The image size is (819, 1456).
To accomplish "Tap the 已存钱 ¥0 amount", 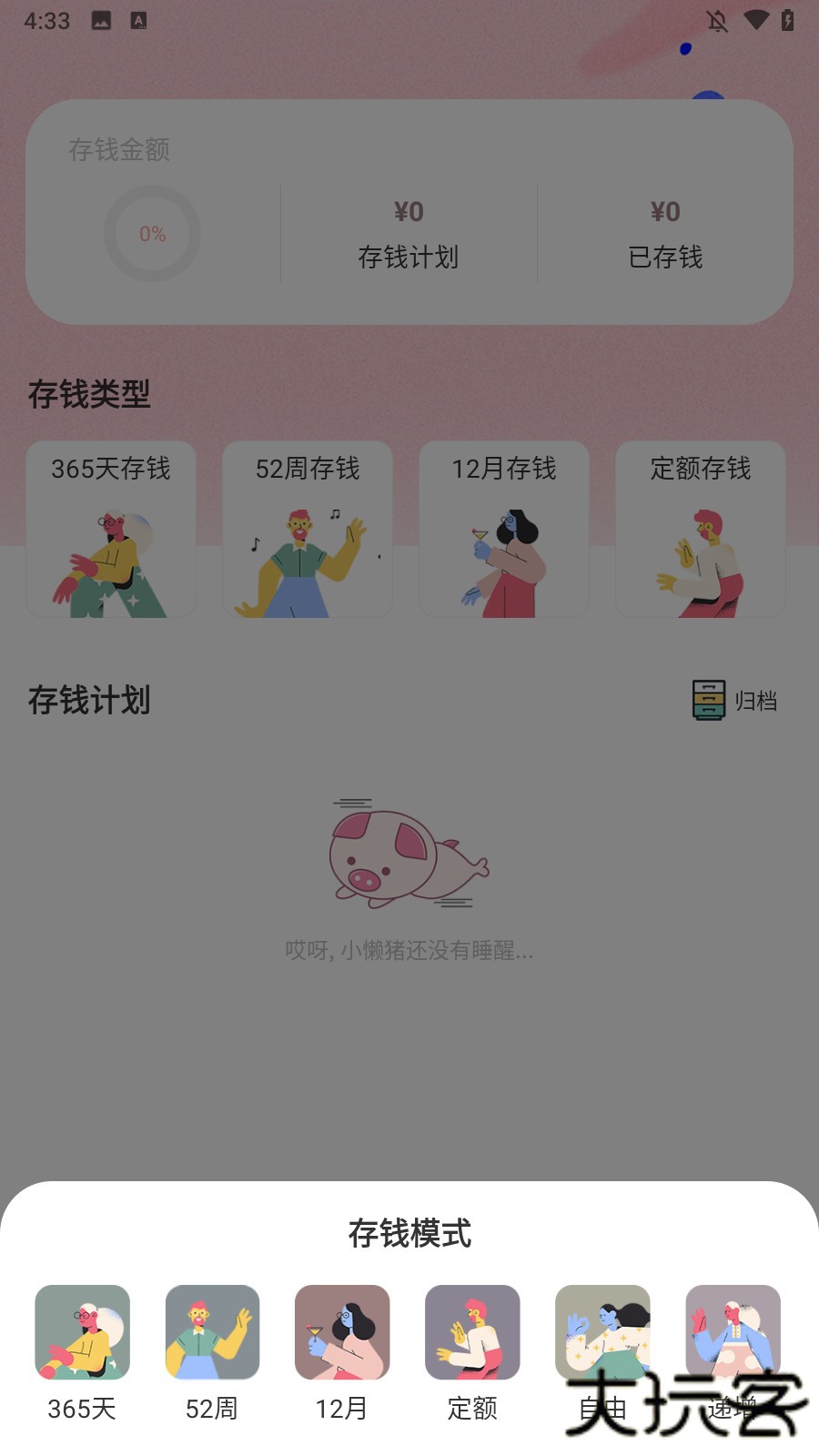I will [665, 211].
